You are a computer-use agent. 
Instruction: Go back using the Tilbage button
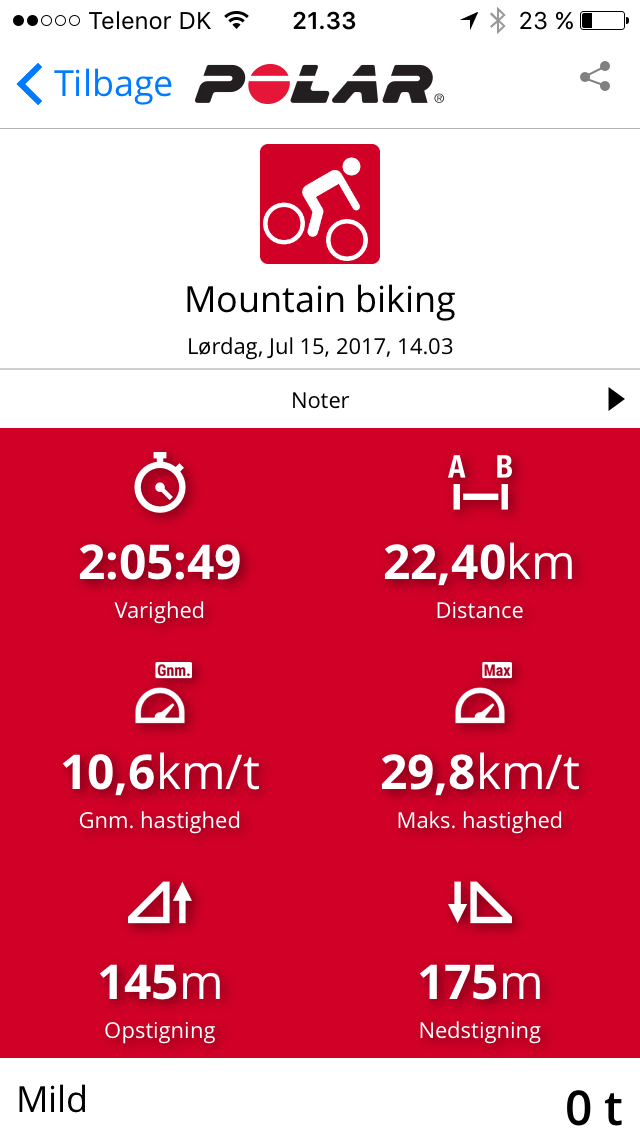(x=94, y=84)
